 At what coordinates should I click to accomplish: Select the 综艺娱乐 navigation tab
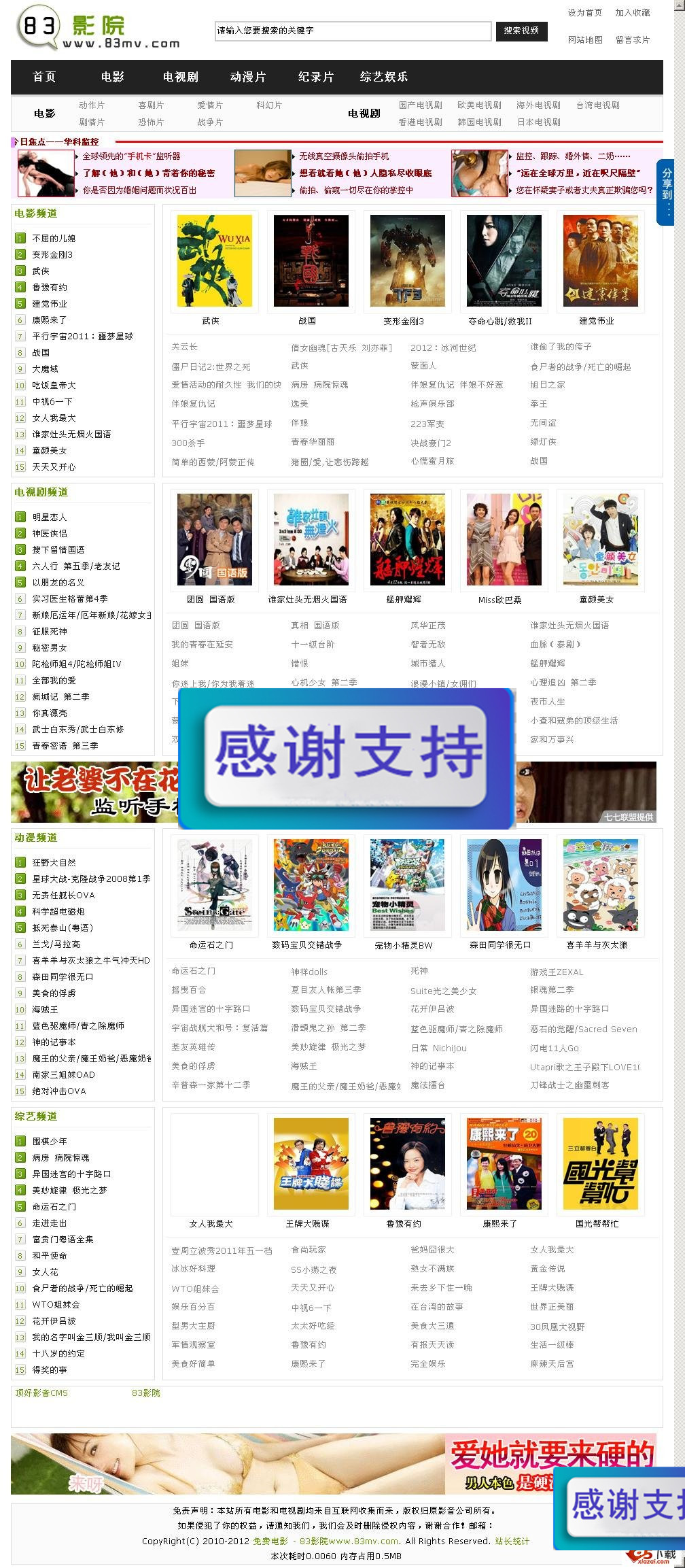[384, 77]
